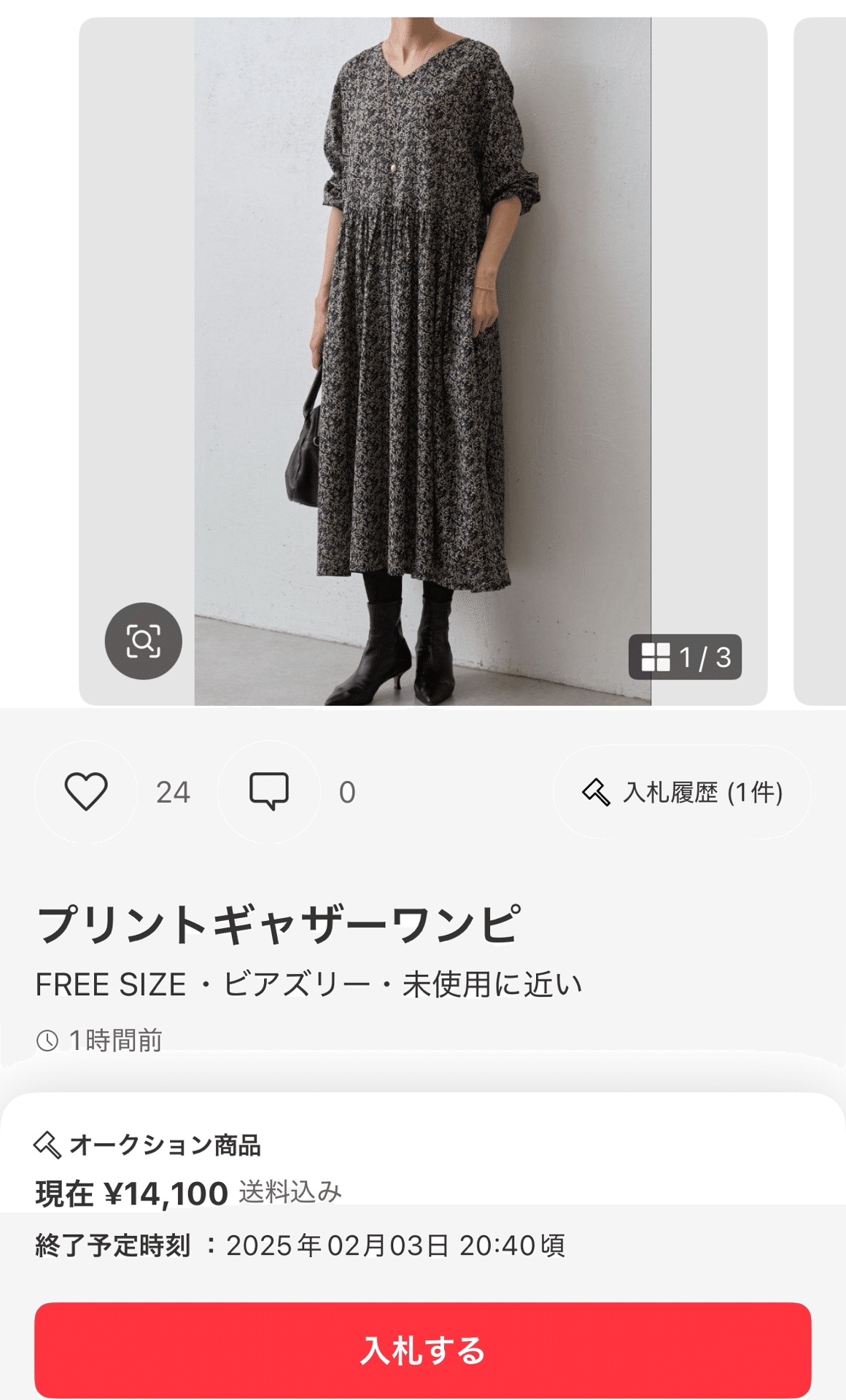Toggle favorite on this dress listing

85,790
